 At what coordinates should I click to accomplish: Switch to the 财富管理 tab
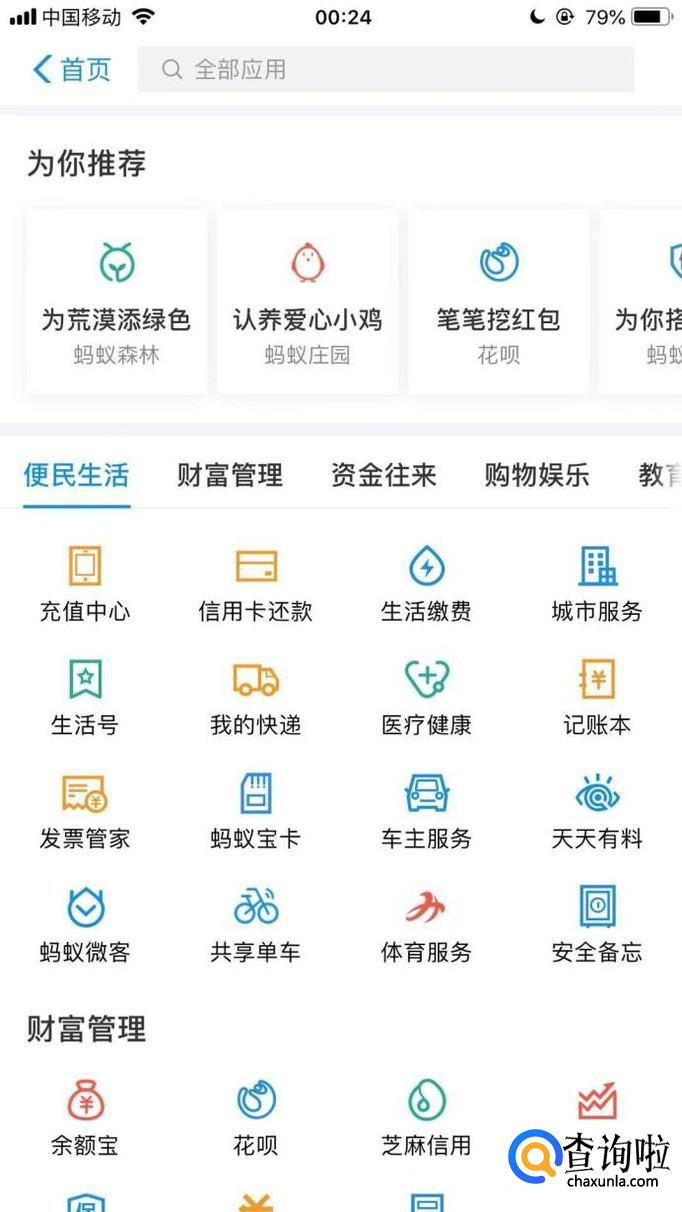point(230,475)
